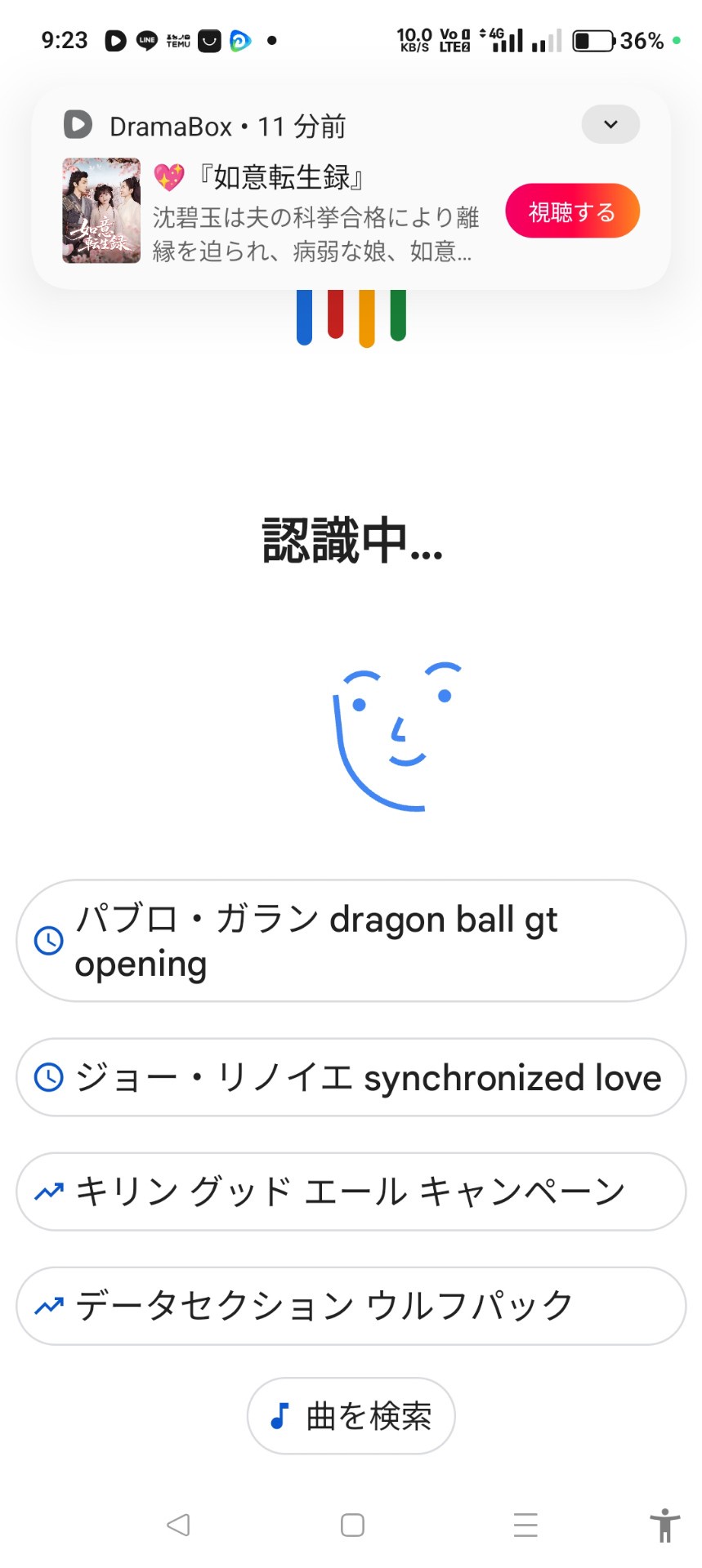
Task: Open the 如意転生録 drama thumbnail
Action: pos(101,211)
